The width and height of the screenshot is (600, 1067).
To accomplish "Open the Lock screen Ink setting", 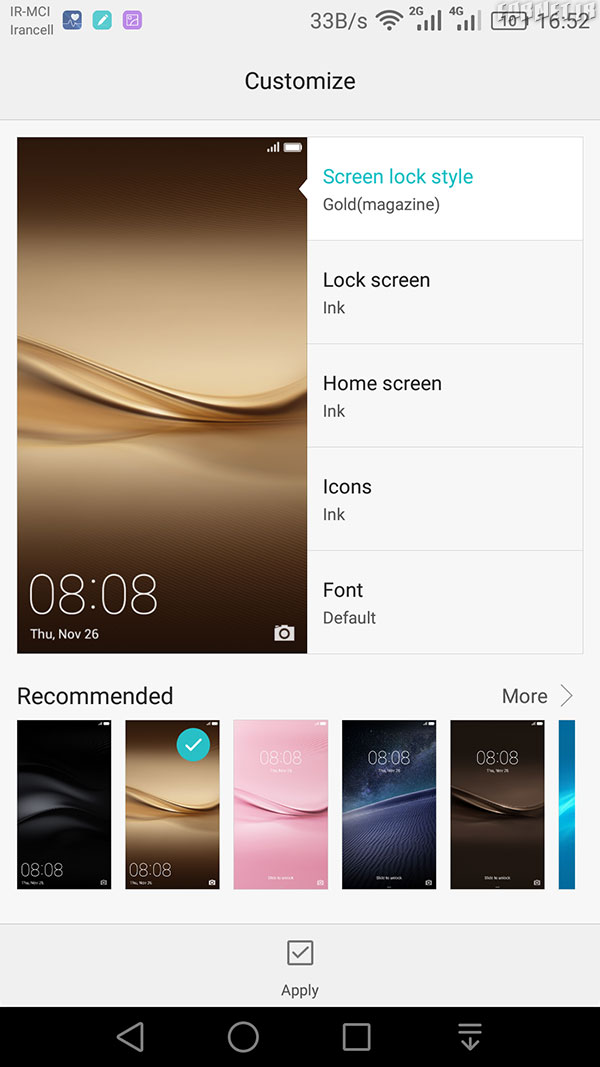I will coord(445,292).
